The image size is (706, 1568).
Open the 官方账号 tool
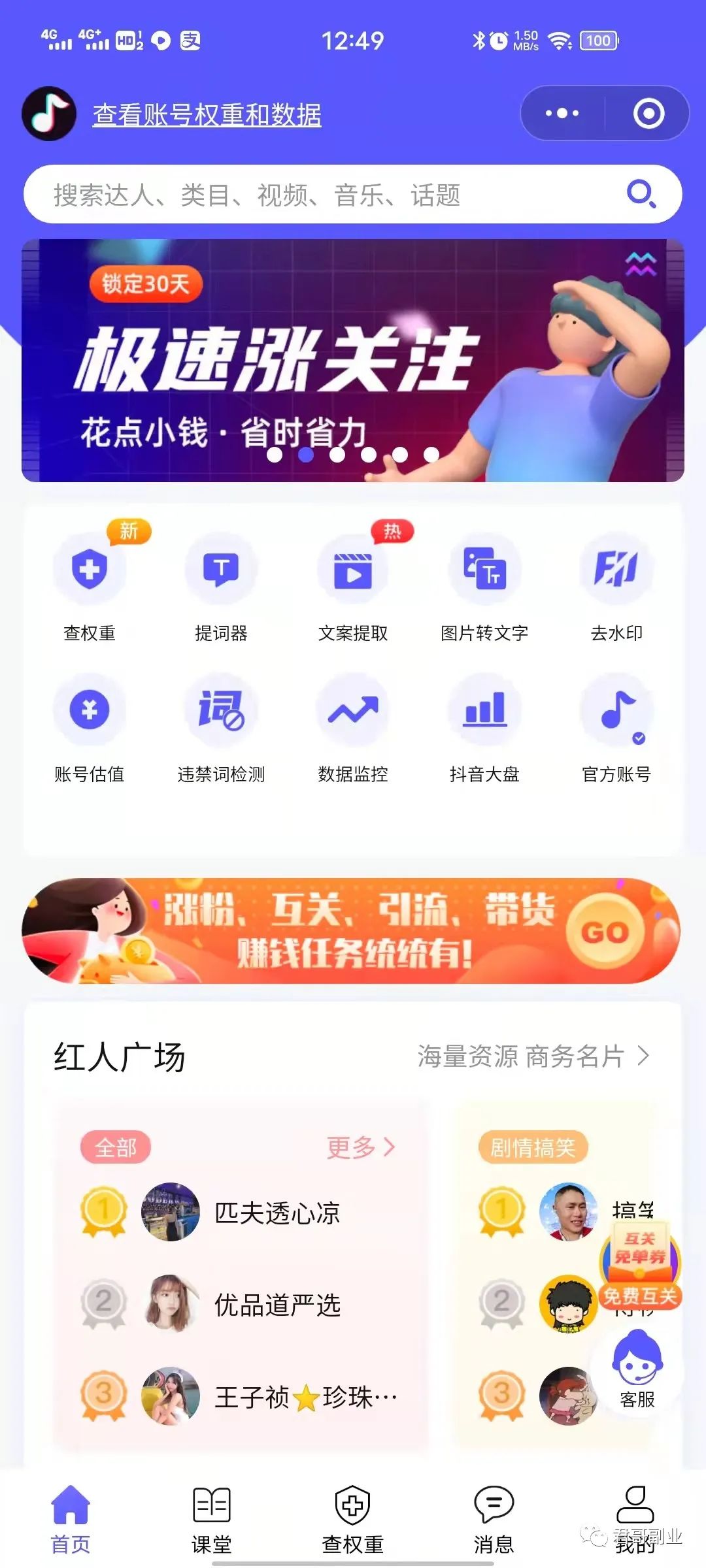[616, 727]
